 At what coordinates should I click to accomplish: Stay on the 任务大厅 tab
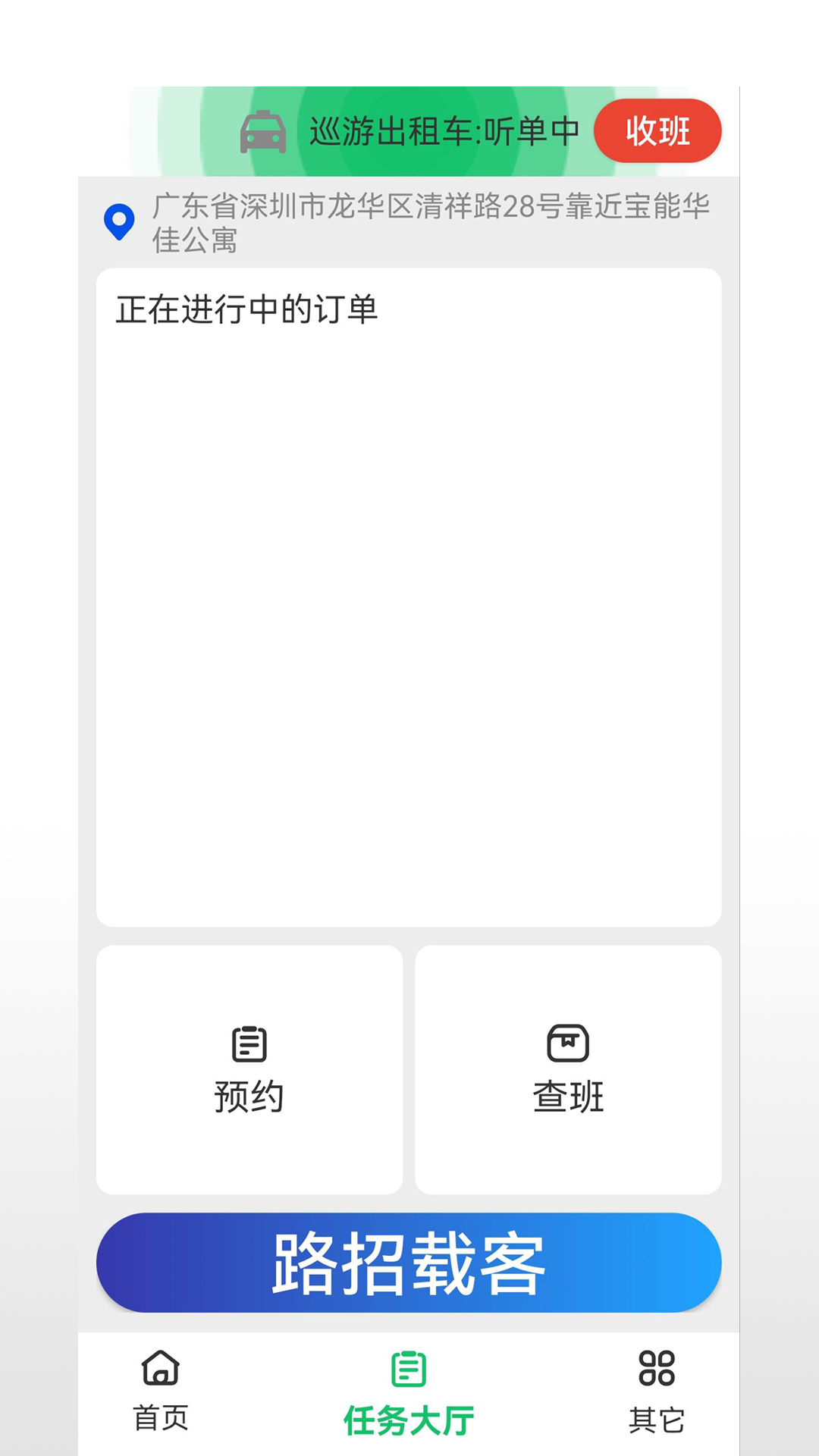point(409,1392)
